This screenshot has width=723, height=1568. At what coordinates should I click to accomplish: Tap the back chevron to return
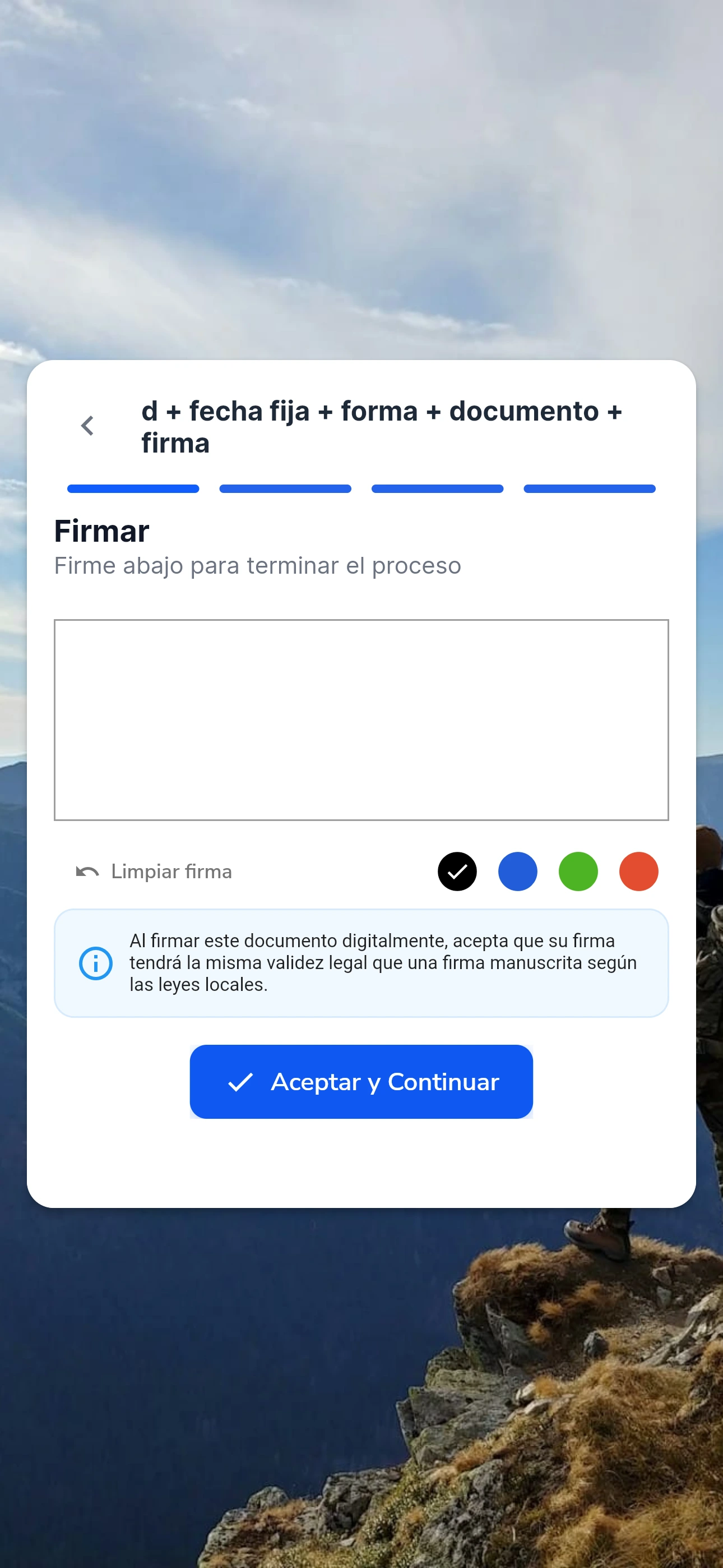(87, 426)
